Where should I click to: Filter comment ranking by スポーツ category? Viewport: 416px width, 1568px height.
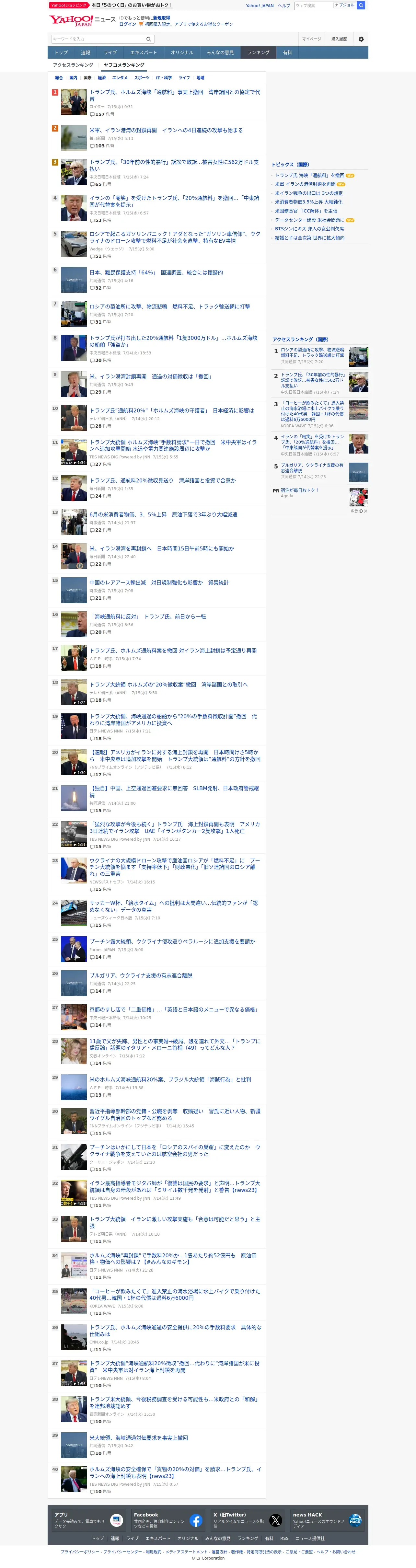[141, 78]
